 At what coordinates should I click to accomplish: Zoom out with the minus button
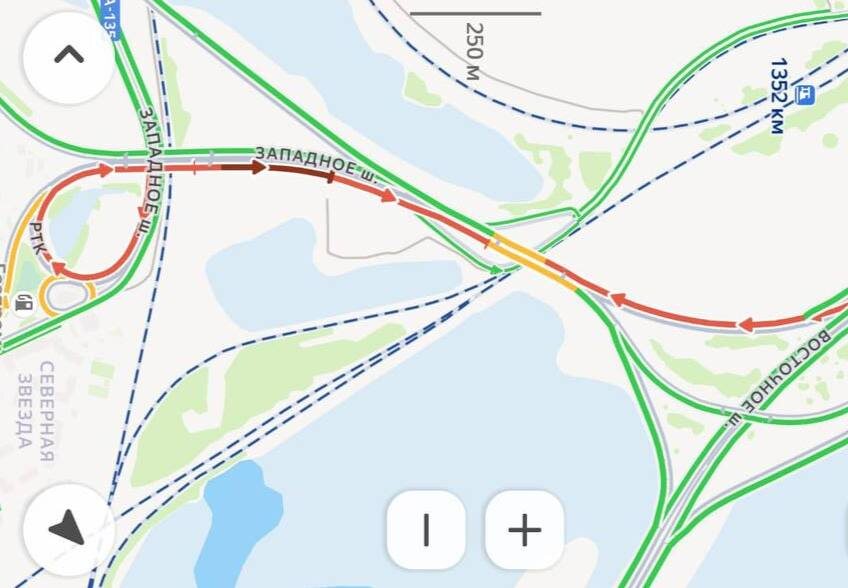426,530
